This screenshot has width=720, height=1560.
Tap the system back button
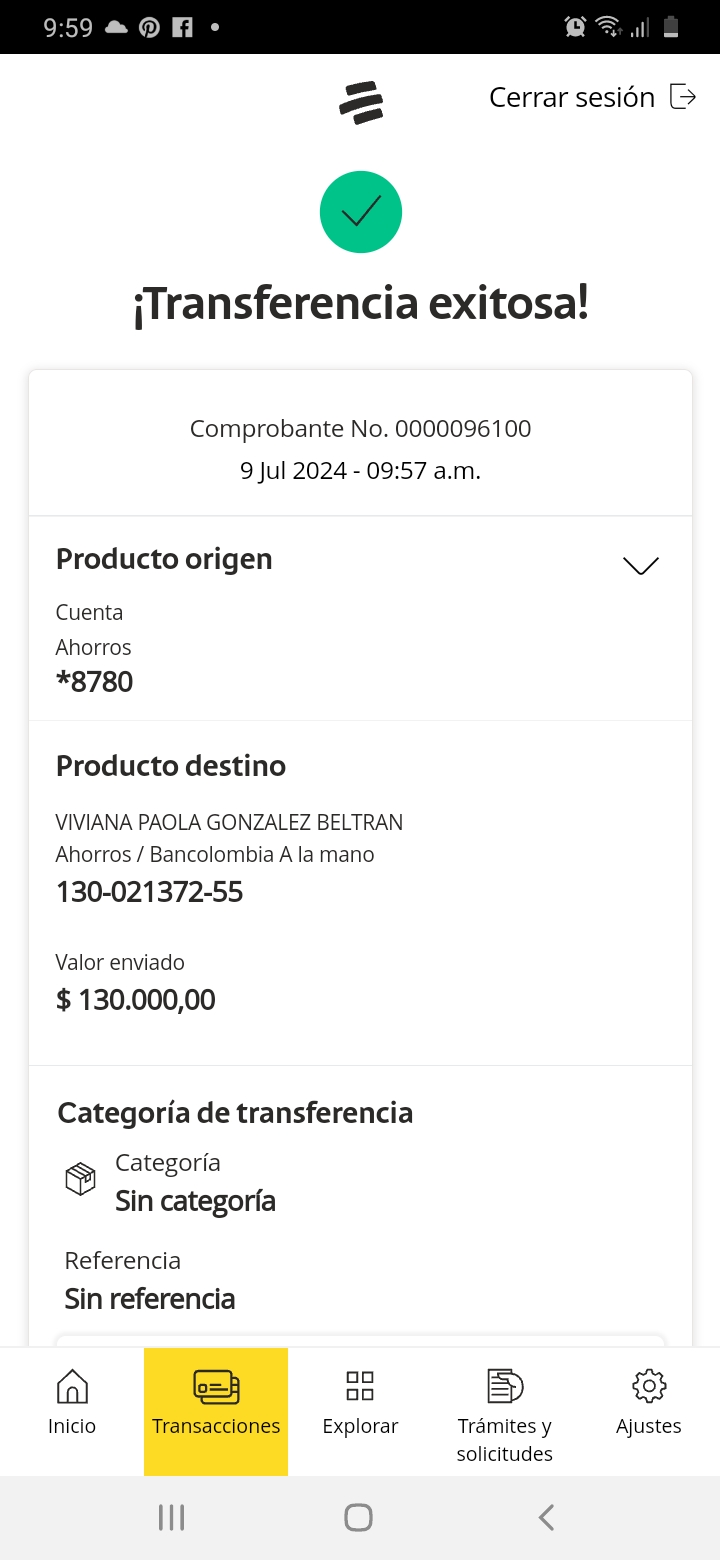(x=546, y=1517)
